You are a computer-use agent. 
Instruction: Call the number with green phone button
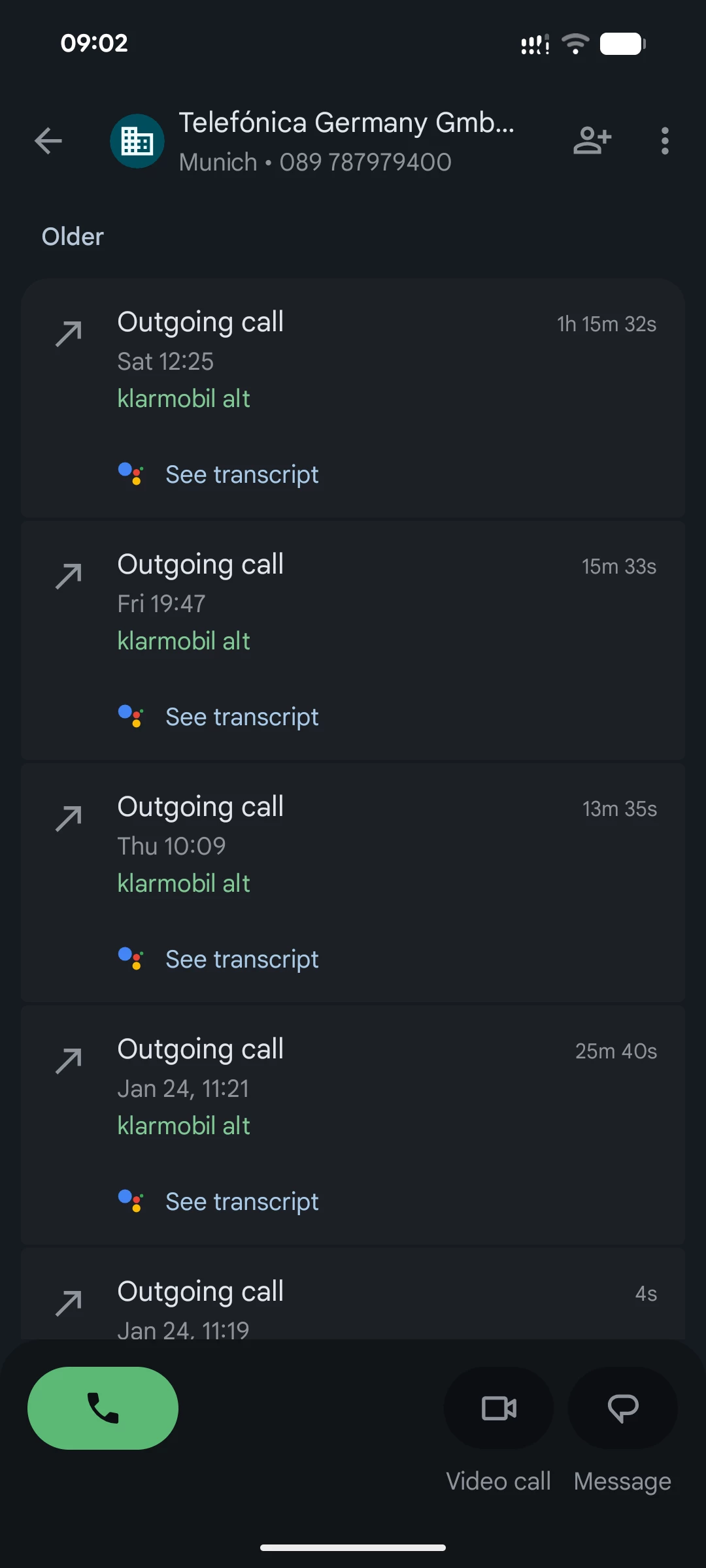click(x=103, y=1408)
